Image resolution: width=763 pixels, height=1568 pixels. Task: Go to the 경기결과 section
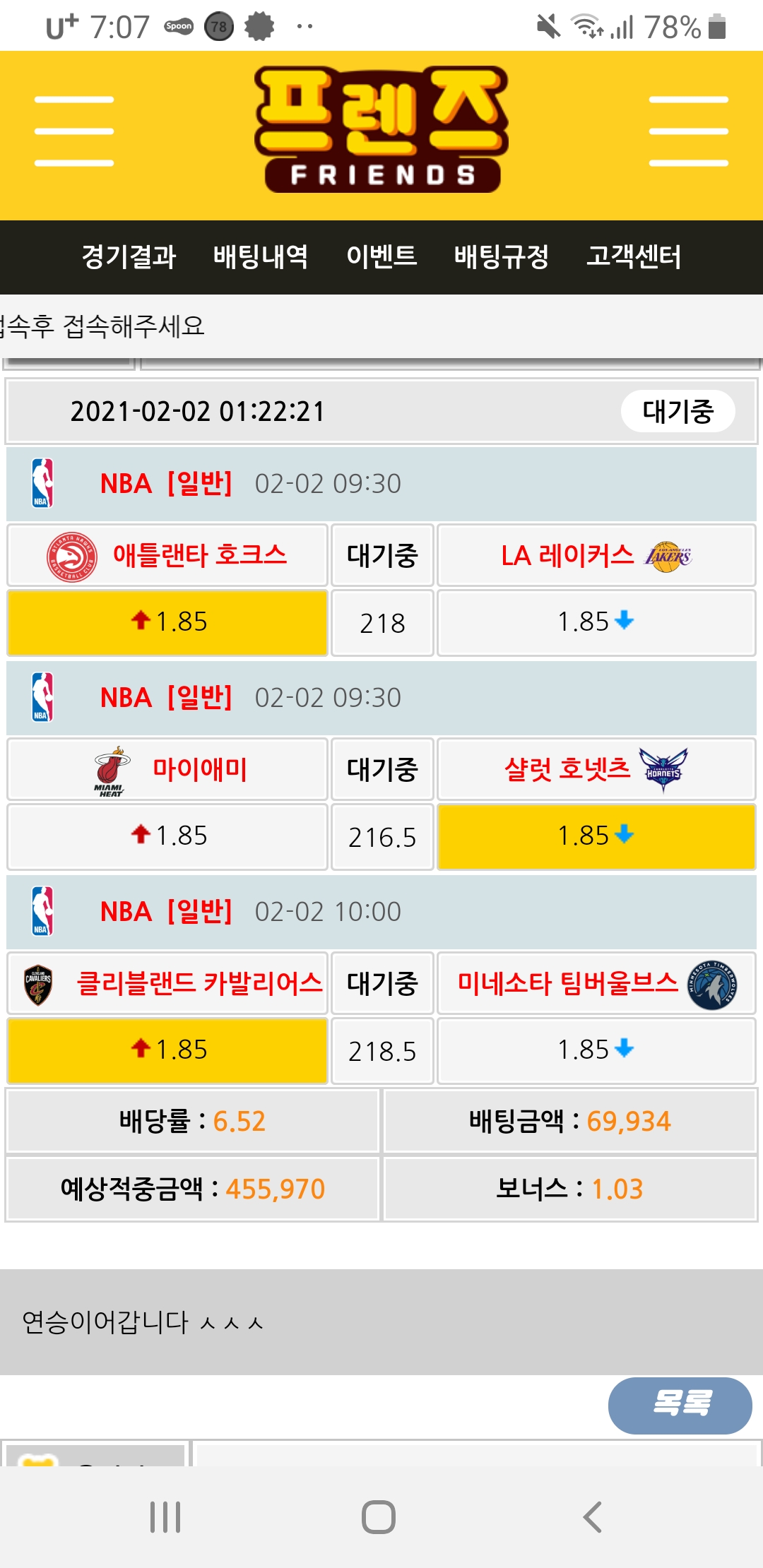coord(129,256)
